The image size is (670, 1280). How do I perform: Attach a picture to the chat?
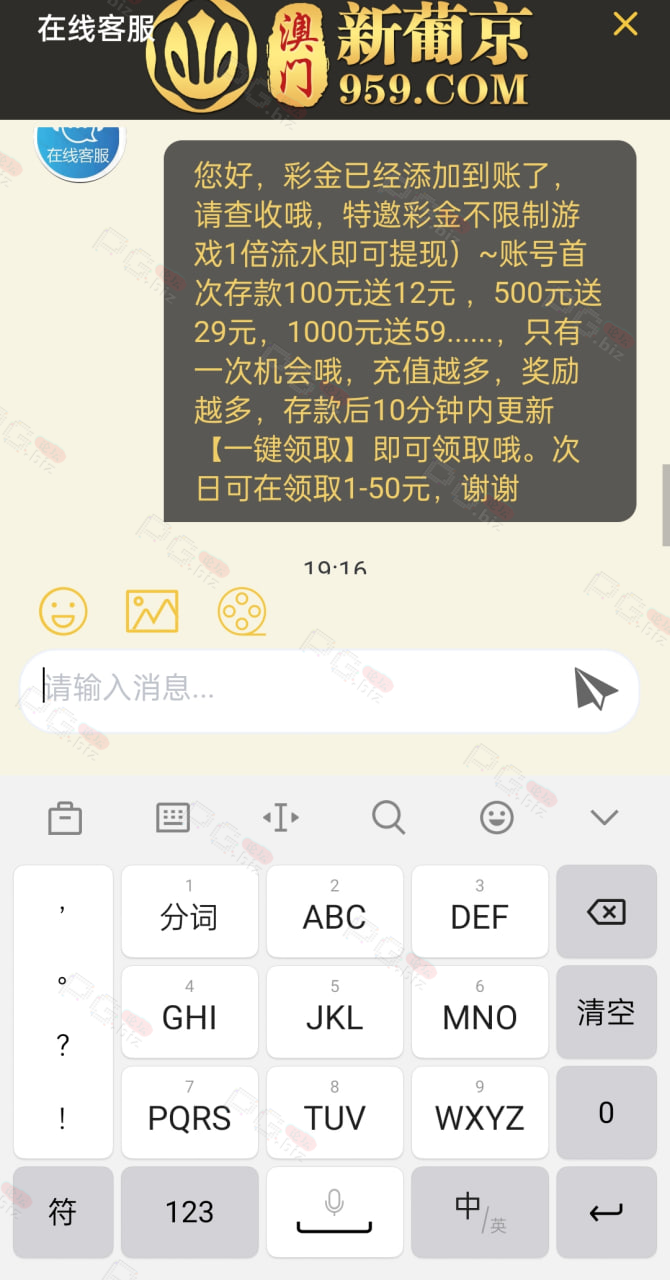152,610
